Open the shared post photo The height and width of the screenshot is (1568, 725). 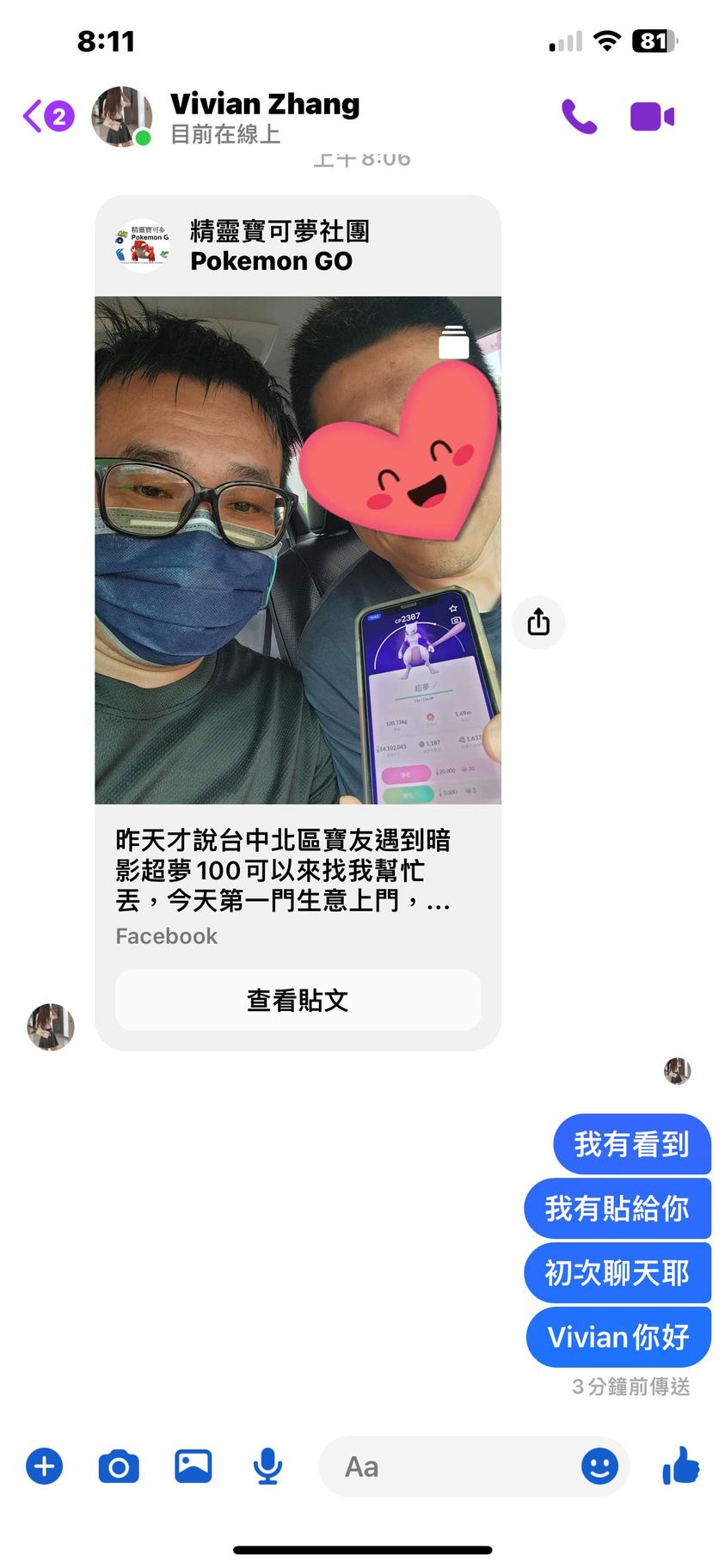(x=298, y=549)
